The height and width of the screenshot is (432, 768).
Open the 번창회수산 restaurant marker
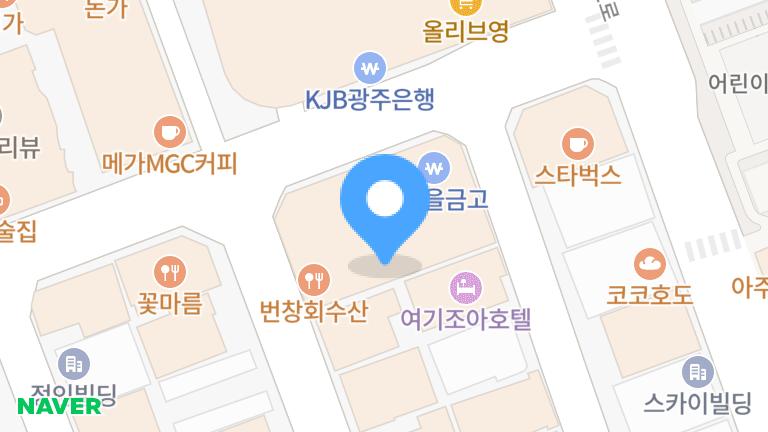[314, 277]
